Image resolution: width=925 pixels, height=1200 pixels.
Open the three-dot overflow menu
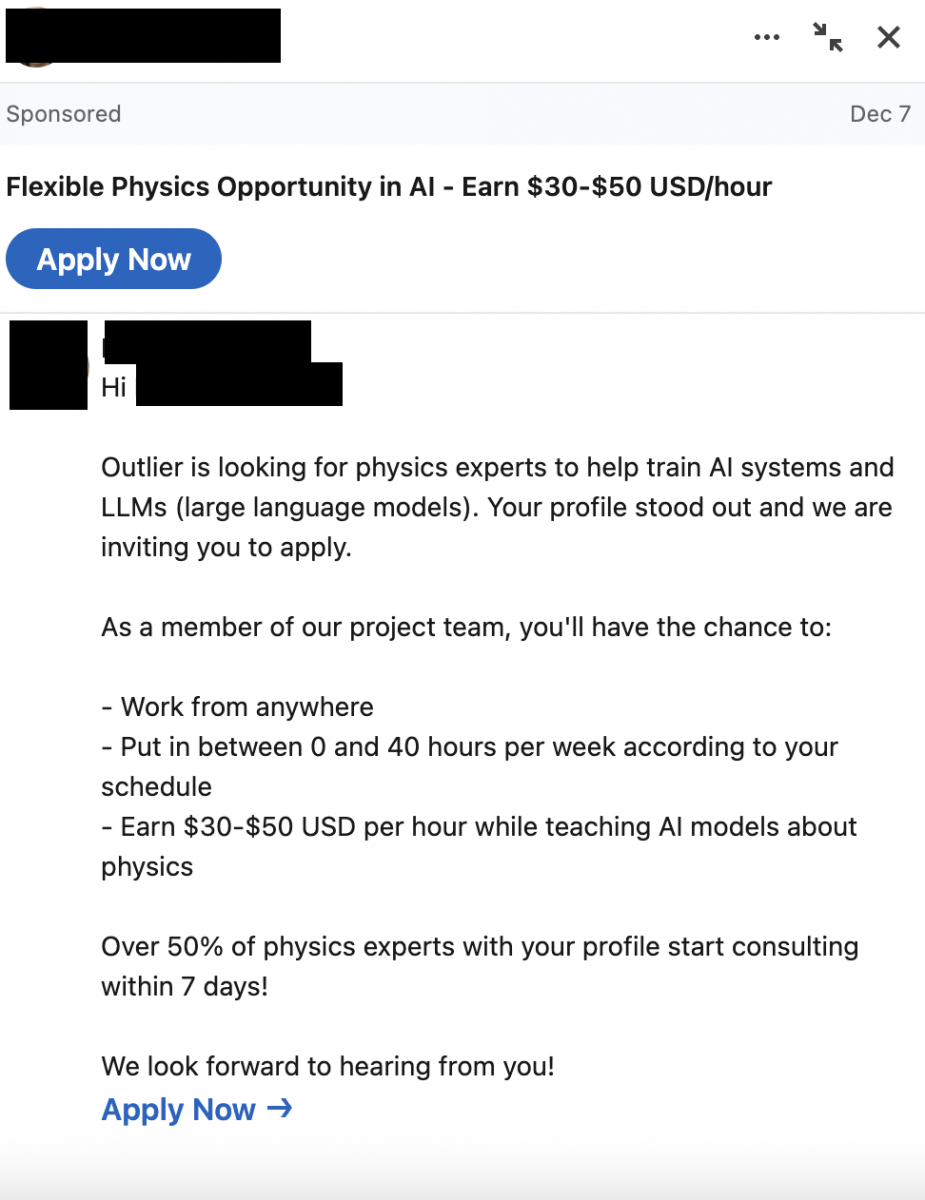766,38
